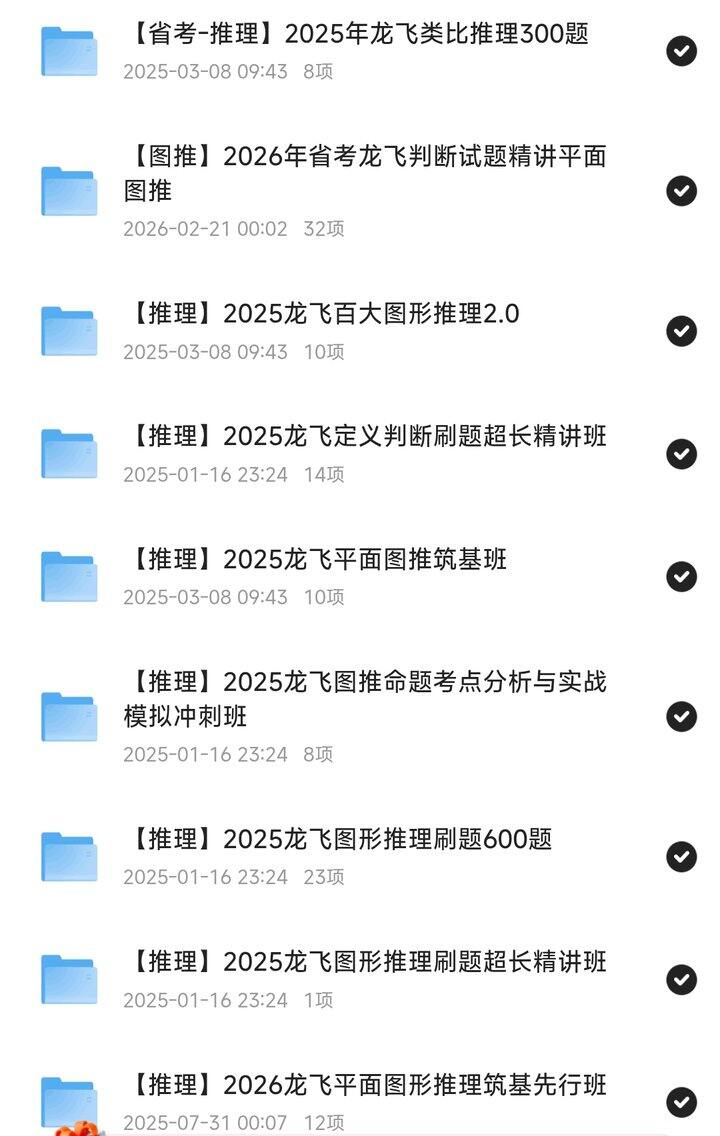720x1136 pixels.
Task: Toggle the 2026龙飞平面图形推理筑基先行班 checkbox
Action: [682, 1102]
